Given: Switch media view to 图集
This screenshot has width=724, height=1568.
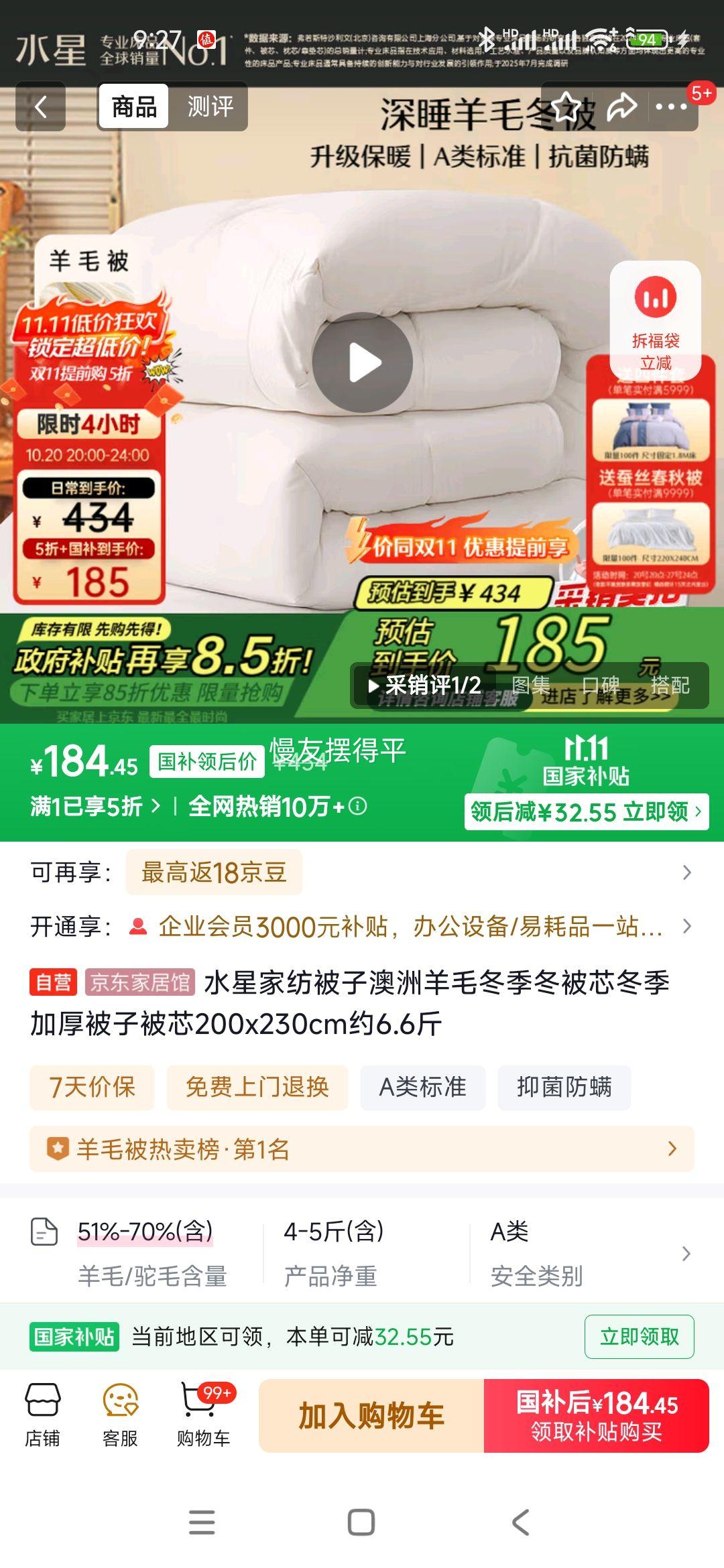Looking at the screenshot, I should click(530, 685).
